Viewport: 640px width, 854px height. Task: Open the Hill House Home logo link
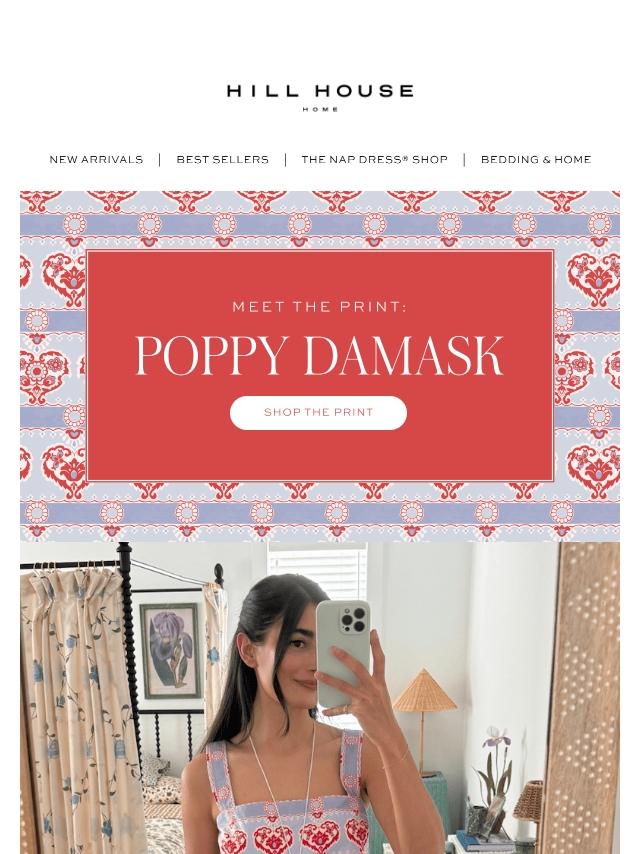click(320, 97)
